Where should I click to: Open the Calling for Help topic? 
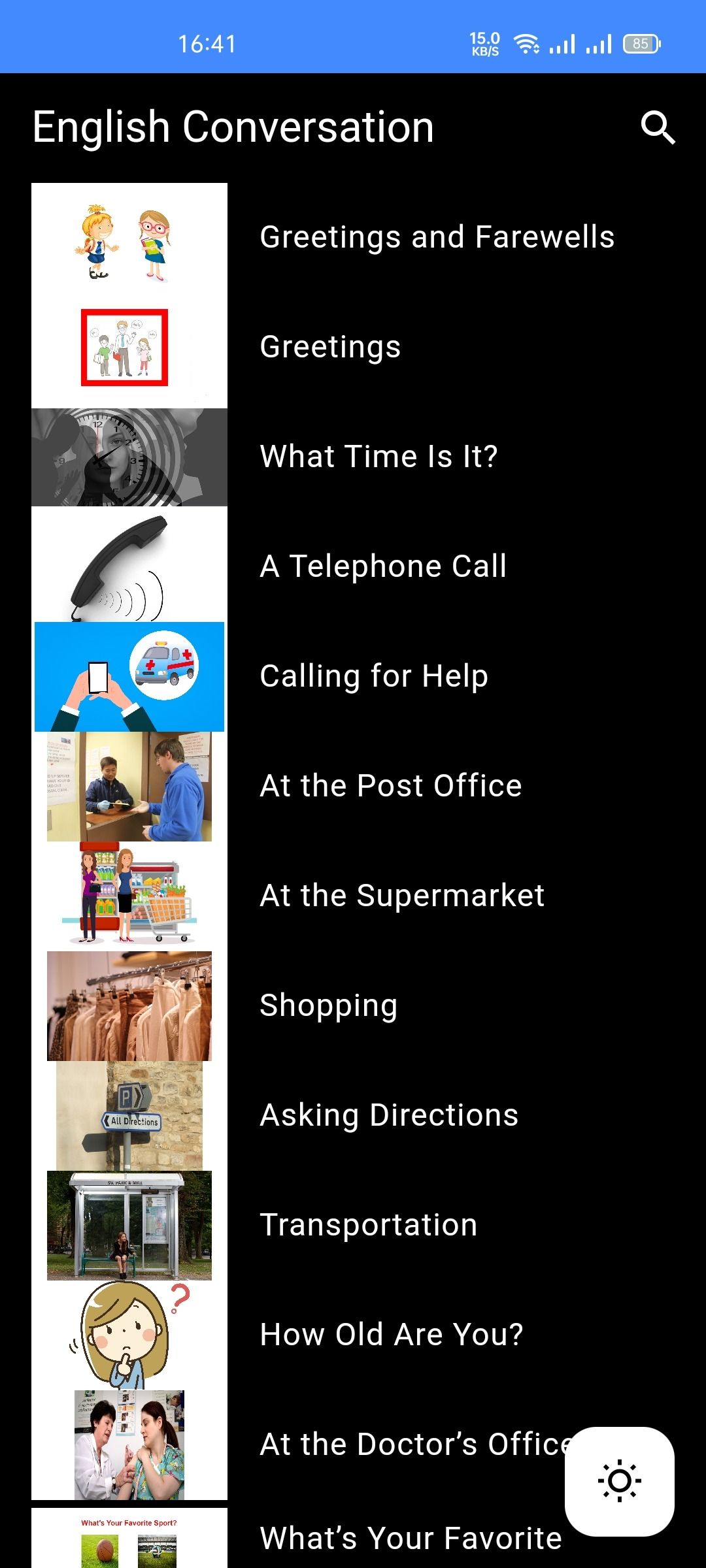[x=374, y=676]
